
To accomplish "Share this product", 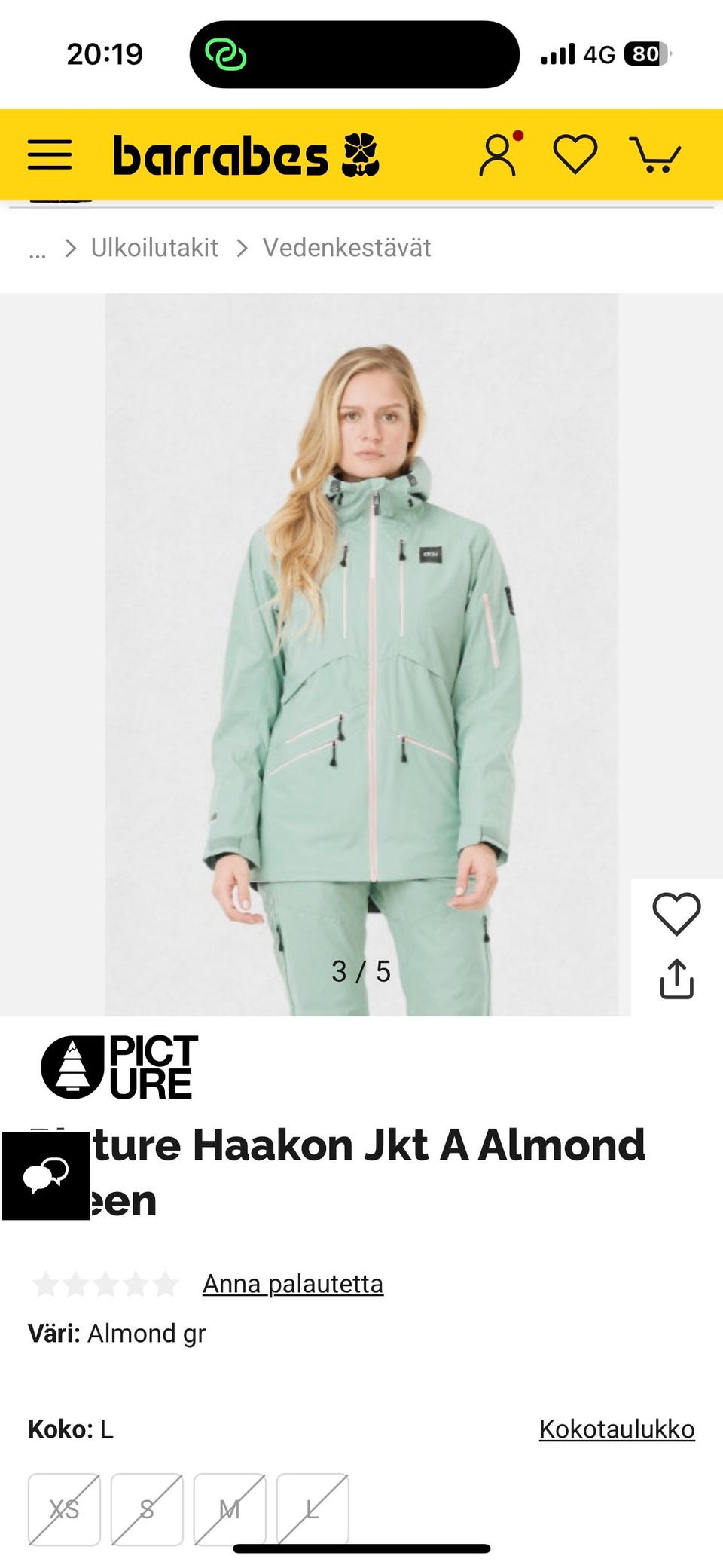I will coord(676,980).
